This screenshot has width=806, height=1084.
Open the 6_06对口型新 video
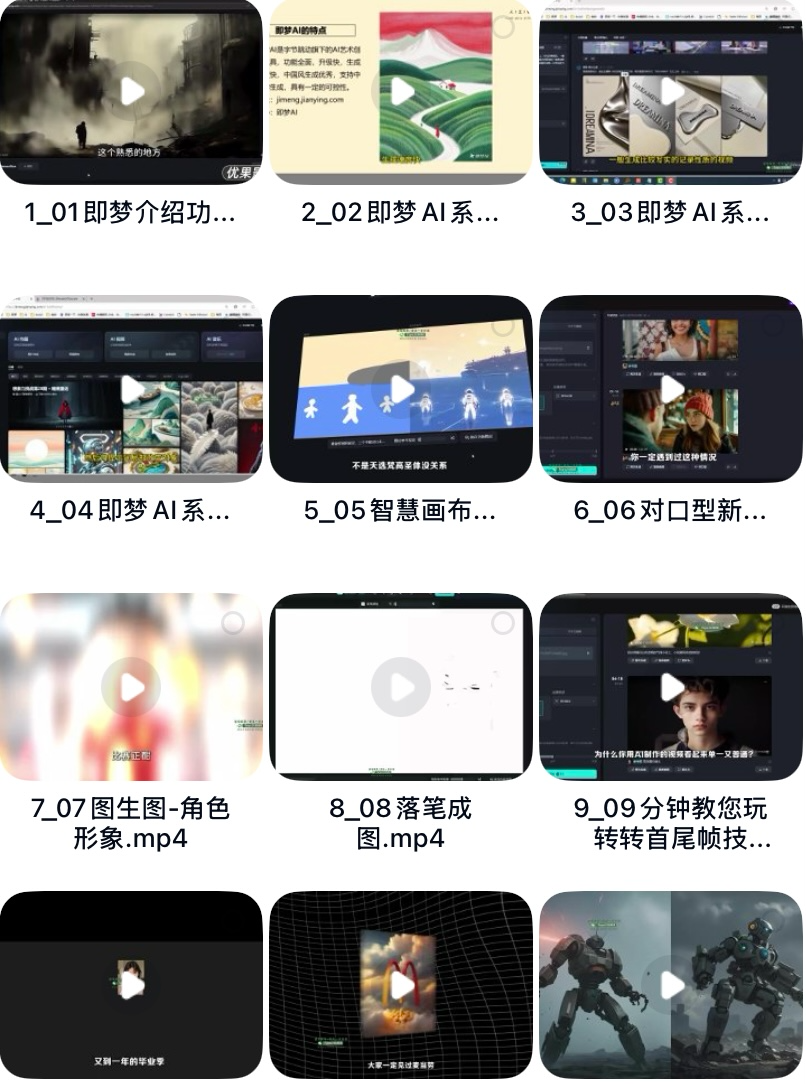[x=670, y=389]
